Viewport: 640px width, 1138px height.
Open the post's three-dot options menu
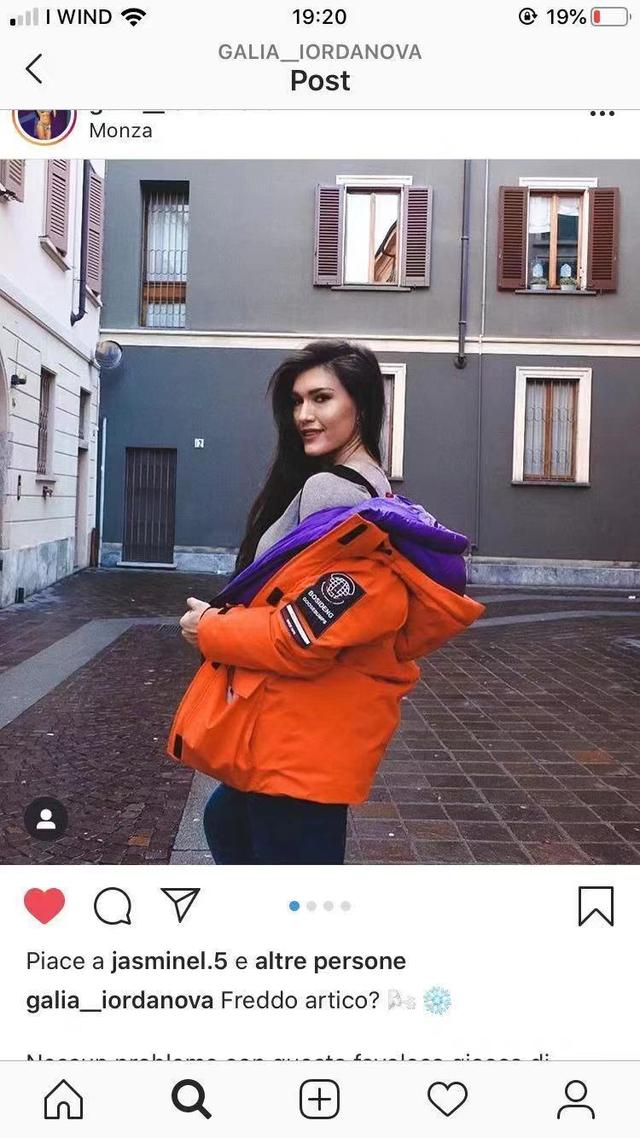pyautogui.click(x=601, y=115)
